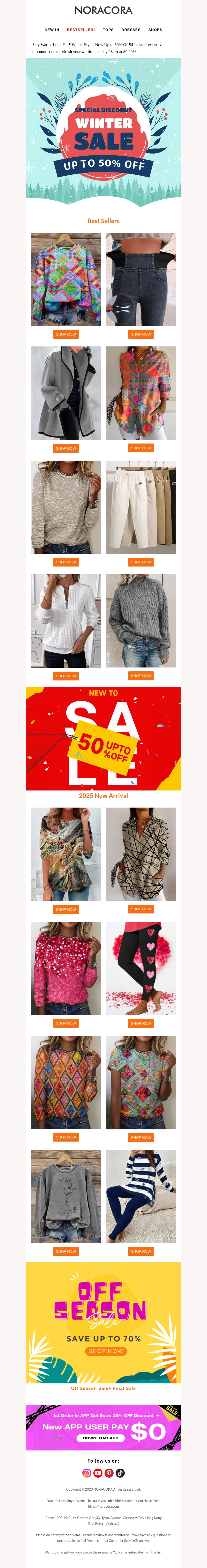Screen dimensions: 207x1568
Task: Go to the BESTSELLER section
Action: [x=80, y=30]
